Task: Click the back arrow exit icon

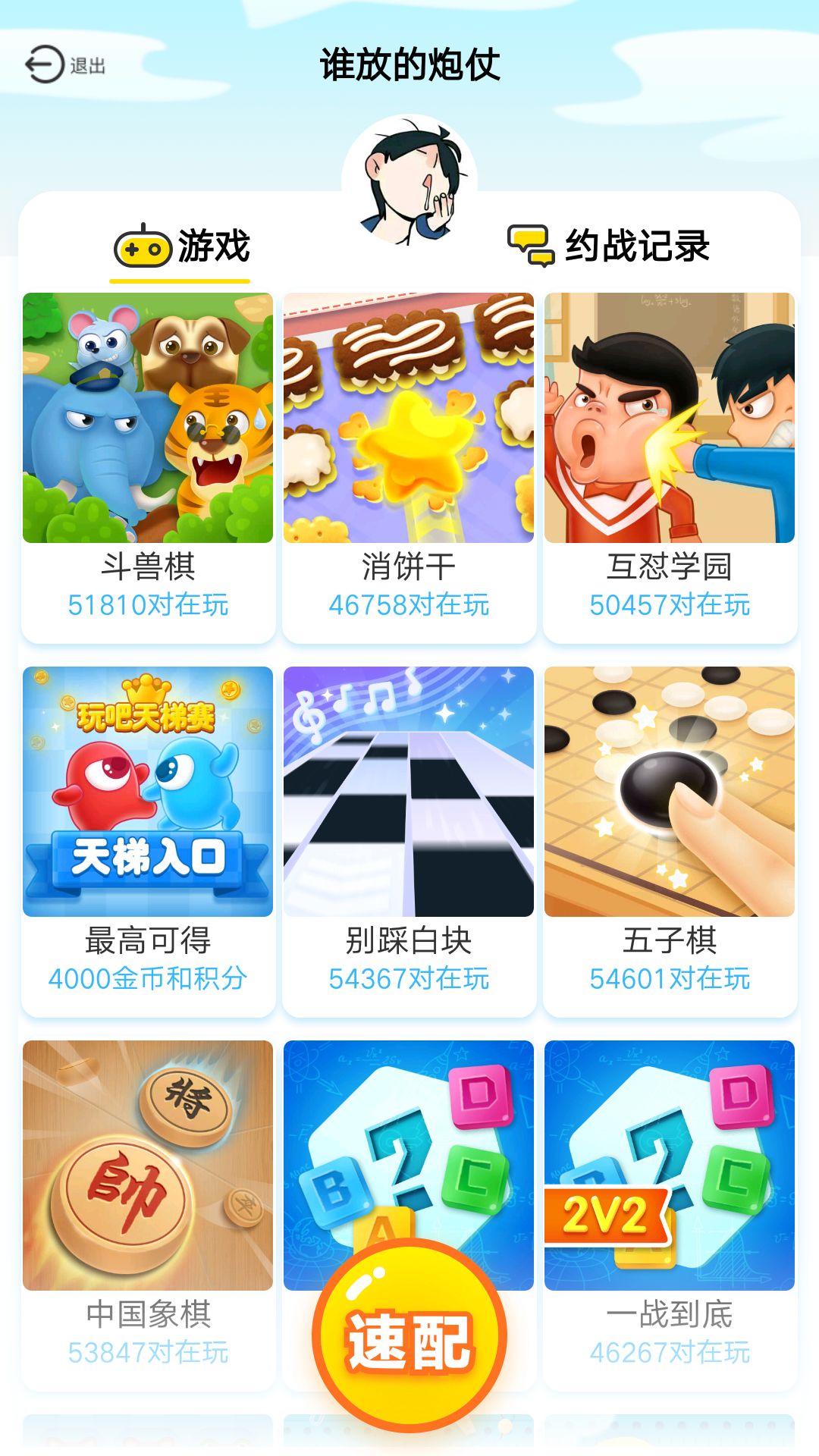Action: [43, 64]
